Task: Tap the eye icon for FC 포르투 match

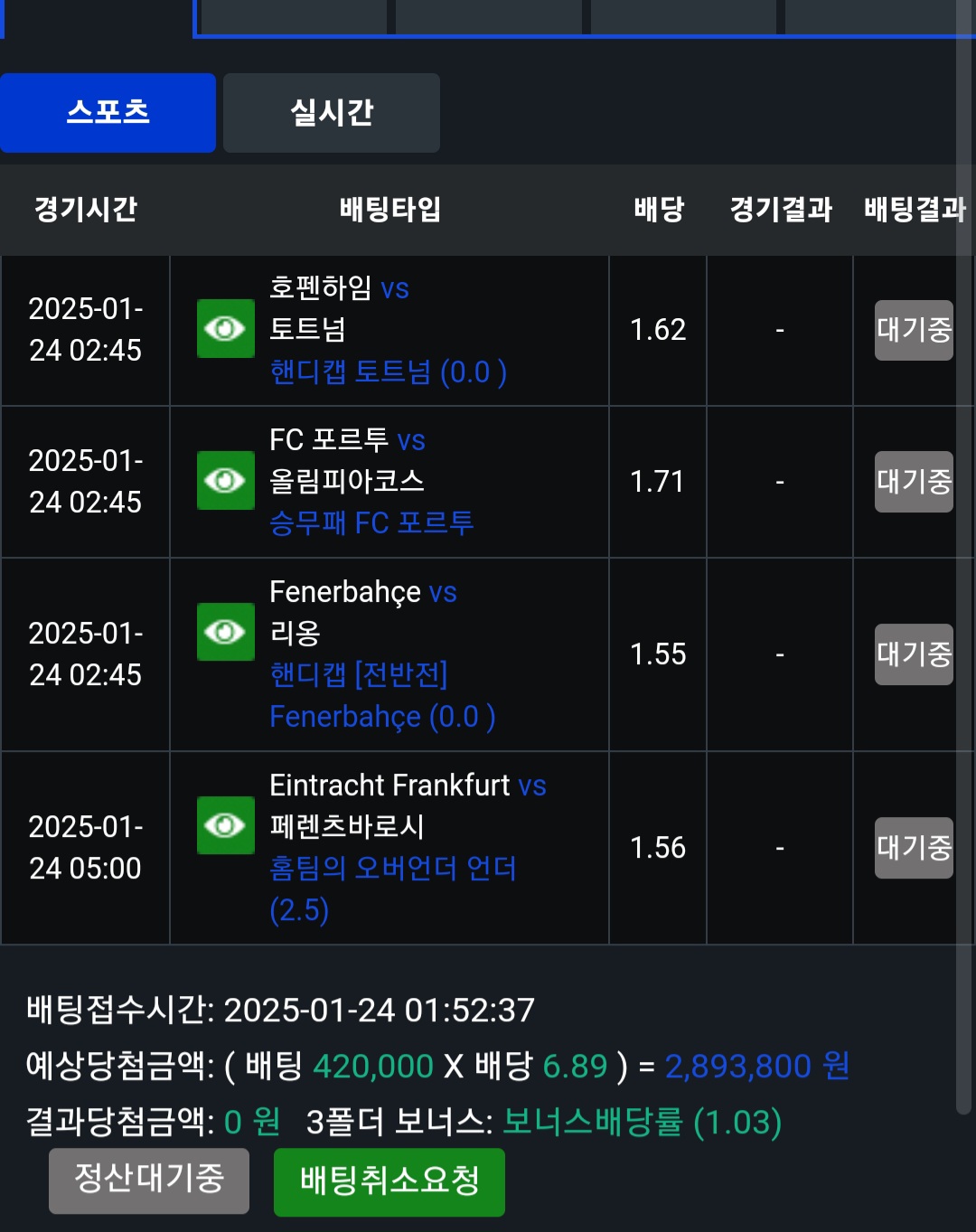Action: coord(226,480)
